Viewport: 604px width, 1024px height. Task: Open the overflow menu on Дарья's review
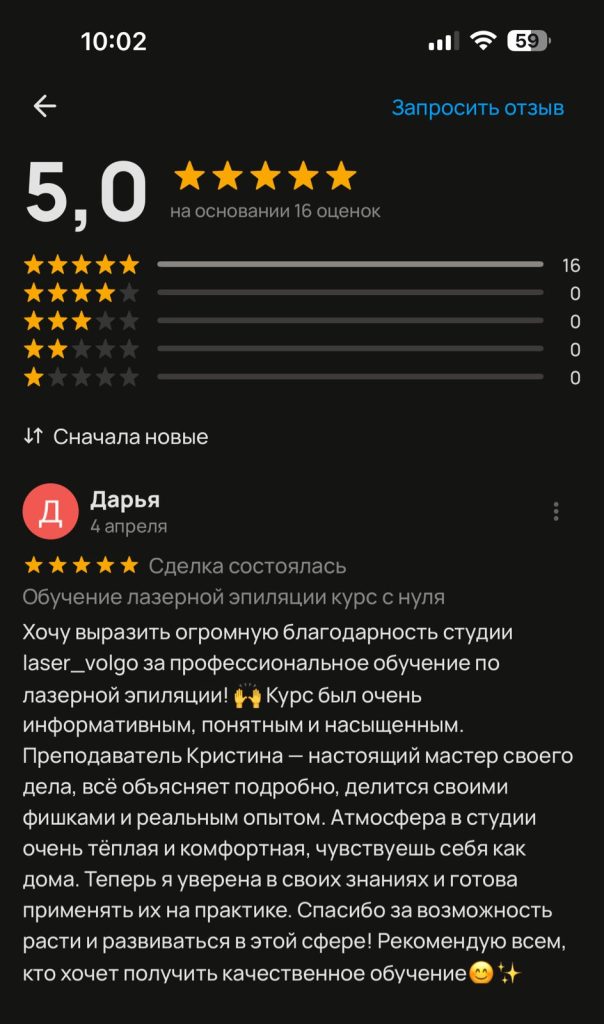tap(556, 512)
